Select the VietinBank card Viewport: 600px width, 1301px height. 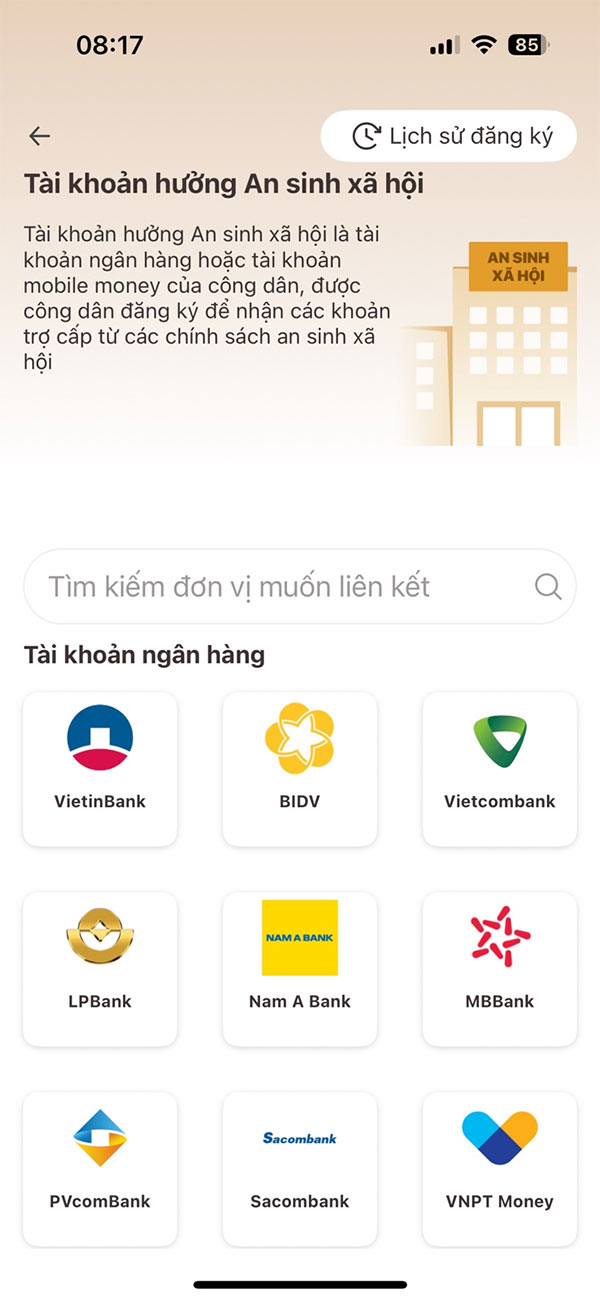point(100,768)
